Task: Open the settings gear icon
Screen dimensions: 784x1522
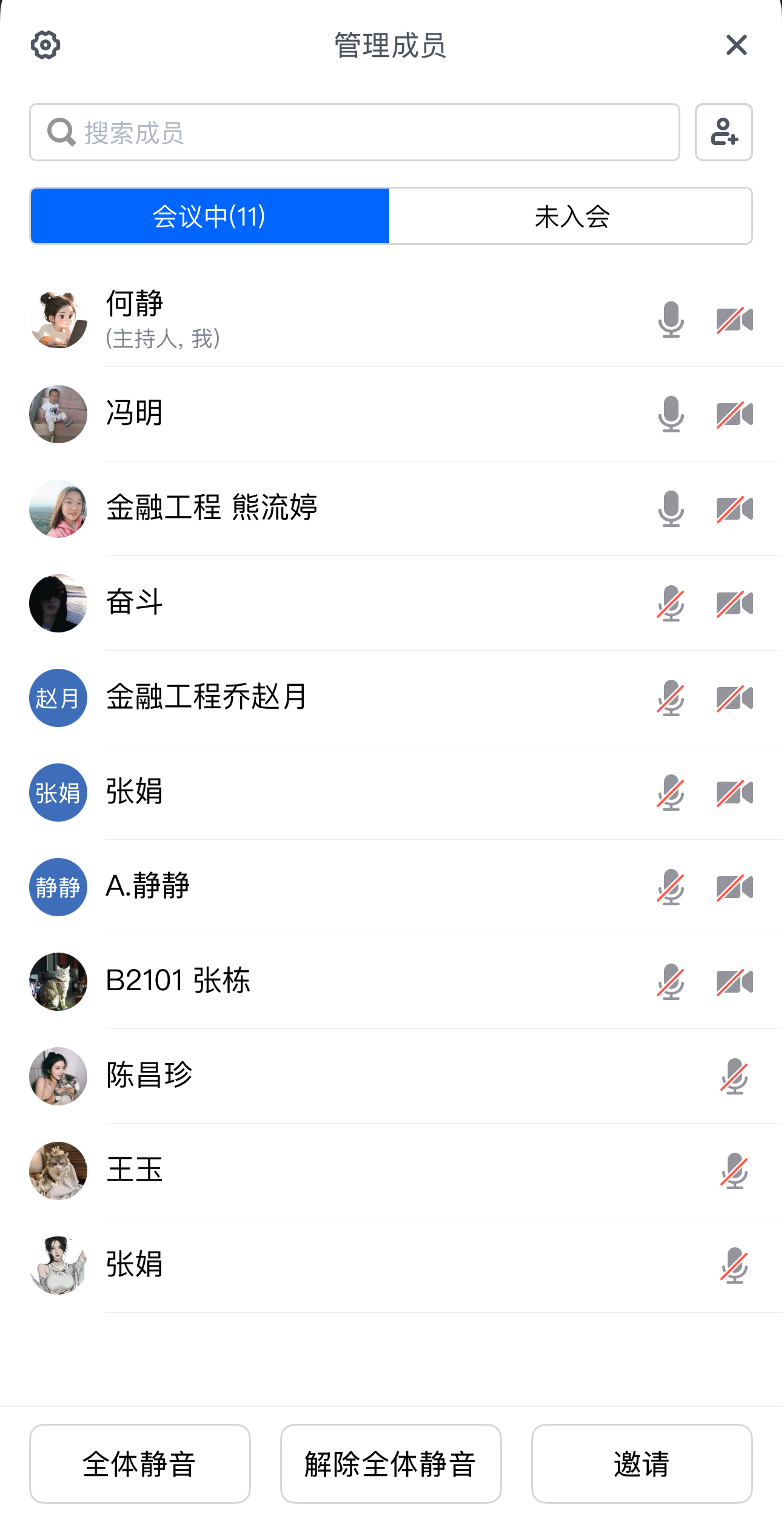Action: 45,45
